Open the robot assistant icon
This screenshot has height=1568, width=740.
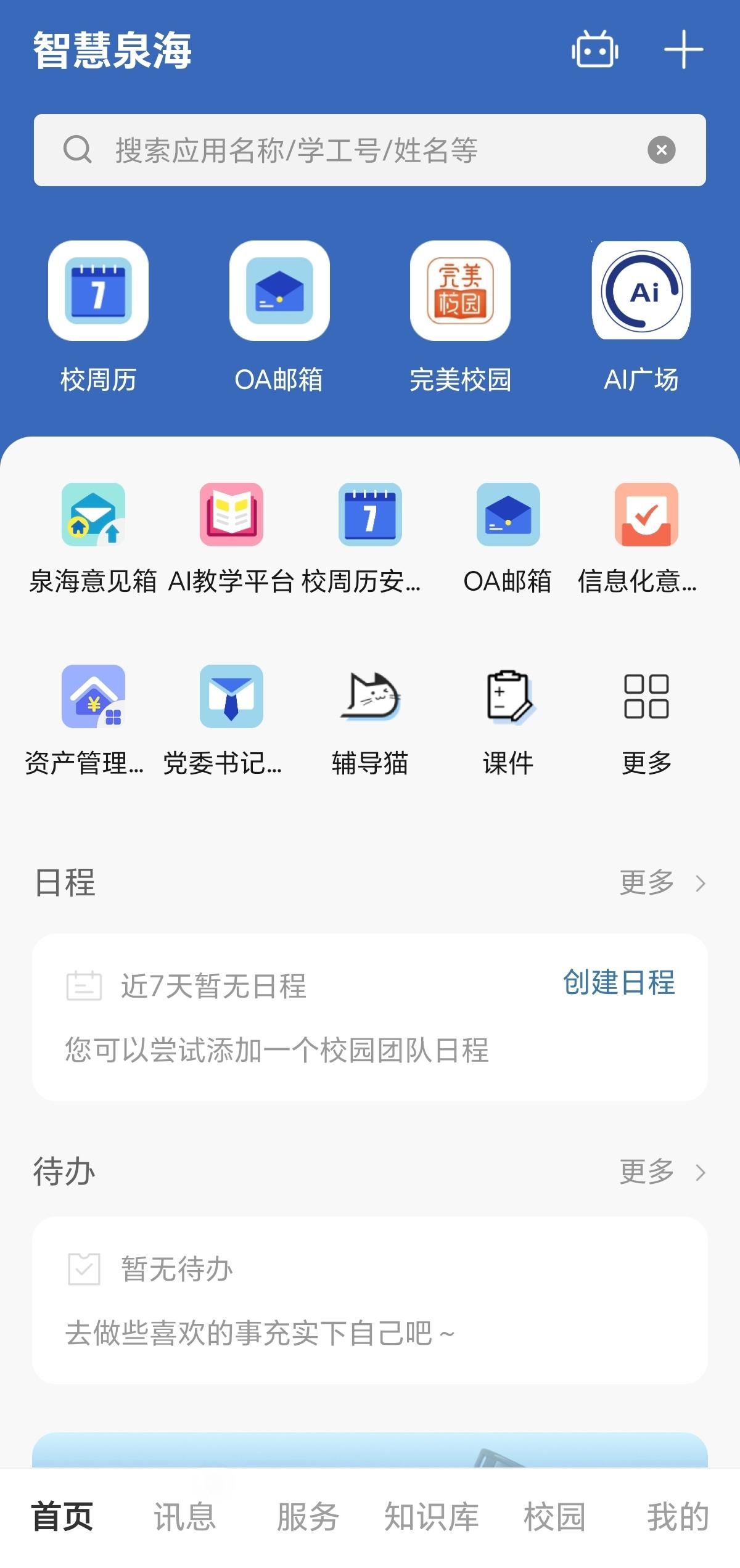point(594,50)
